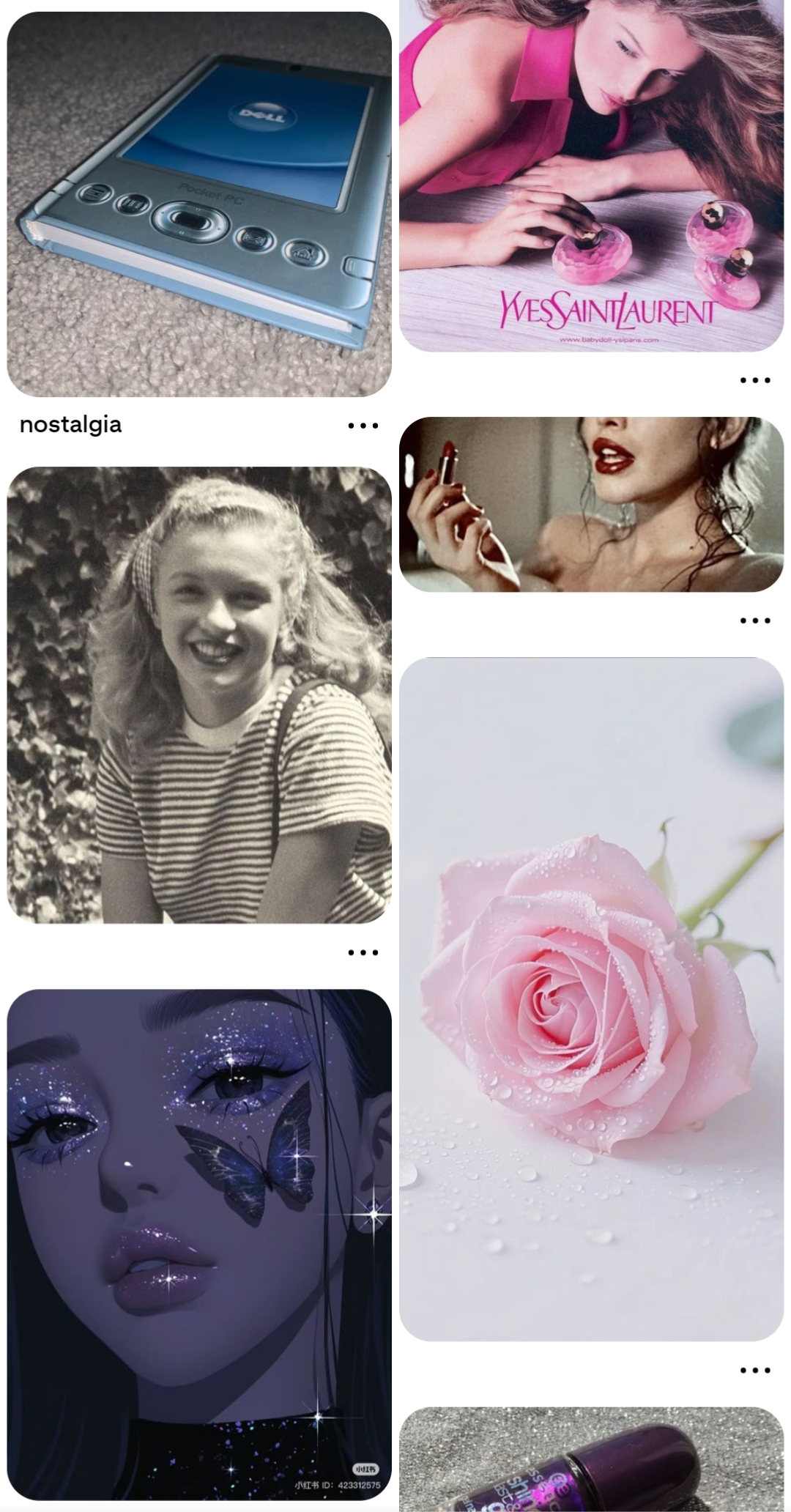791x1512 pixels.
Task: Open the pink rose with droplets pin
Action: (x=592, y=999)
